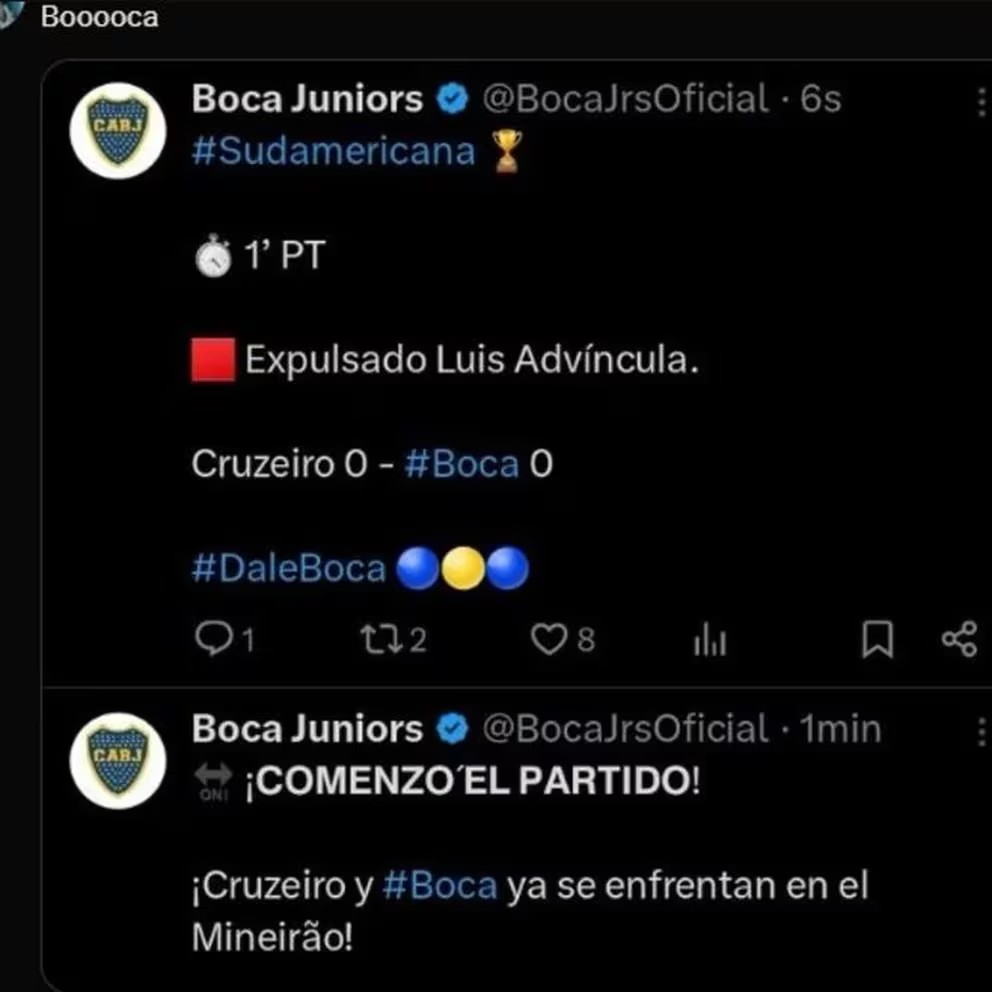992x992 pixels.
Task: Open the image attached to the Booooca post
Action: coord(516,520)
